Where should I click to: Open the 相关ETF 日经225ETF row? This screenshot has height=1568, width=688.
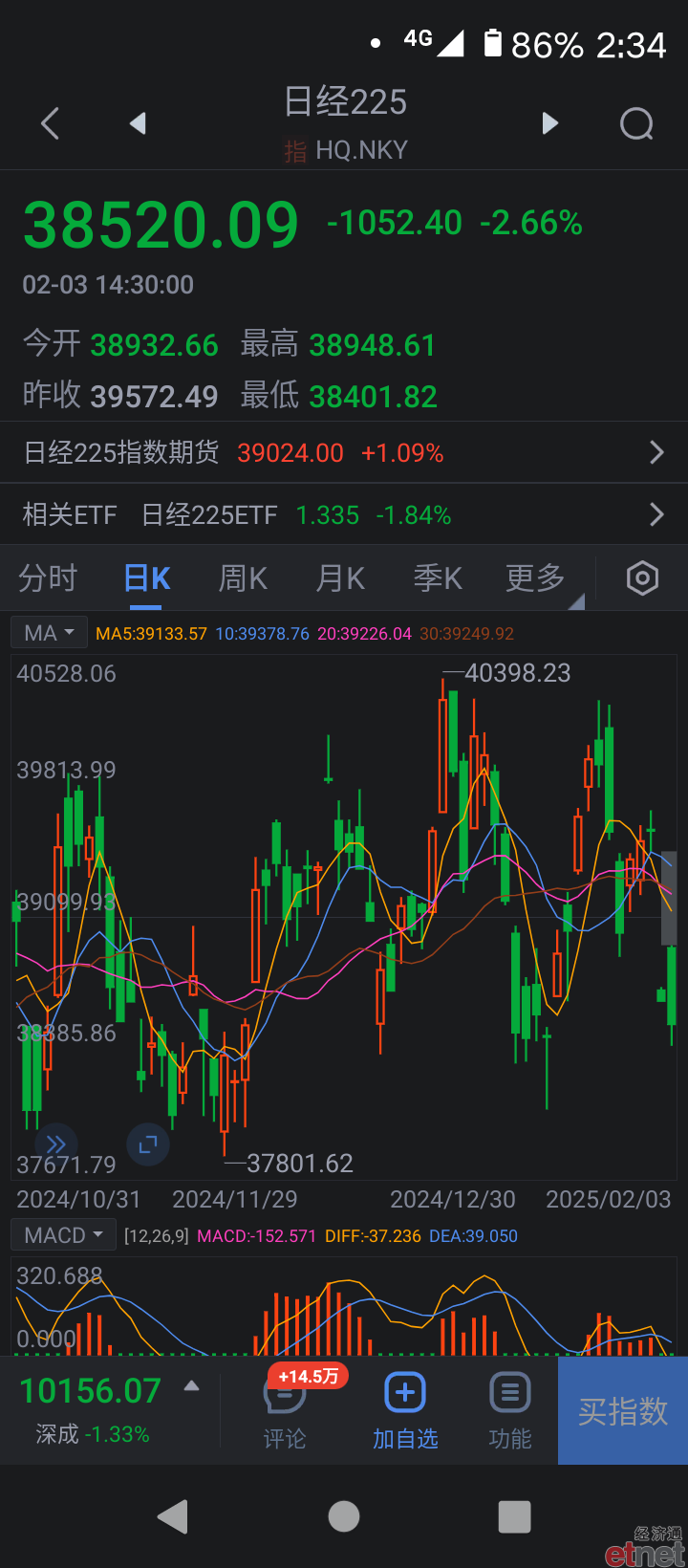(344, 514)
